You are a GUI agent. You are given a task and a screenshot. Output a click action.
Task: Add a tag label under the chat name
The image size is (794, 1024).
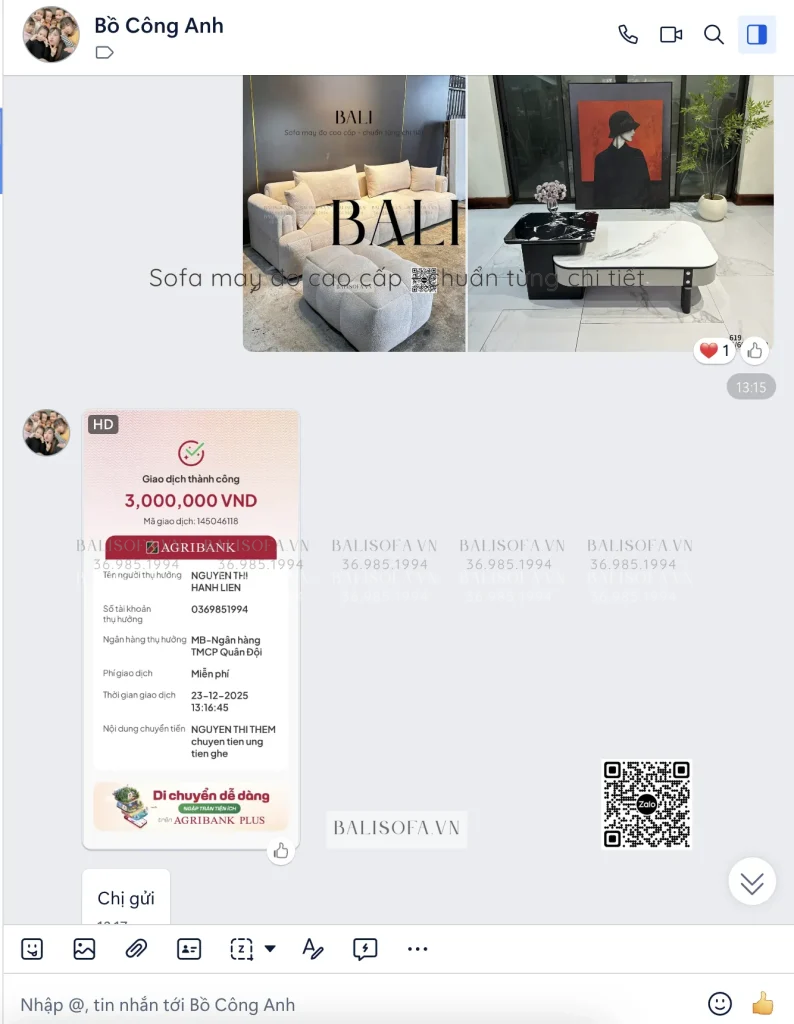point(104,53)
